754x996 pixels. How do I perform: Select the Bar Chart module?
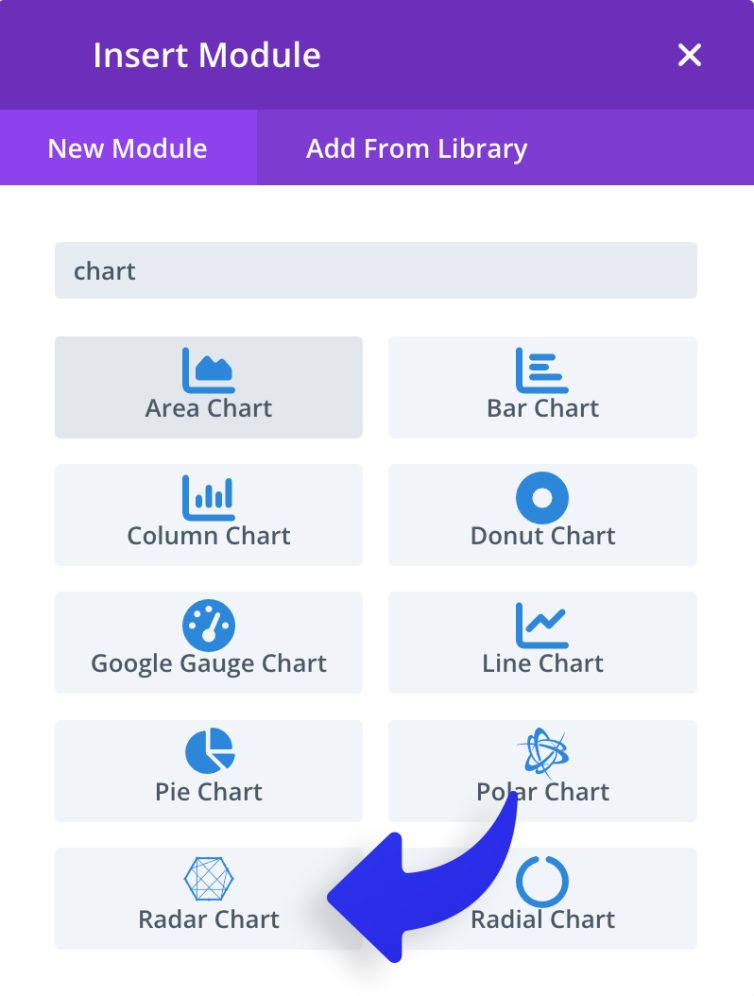(542, 387)
